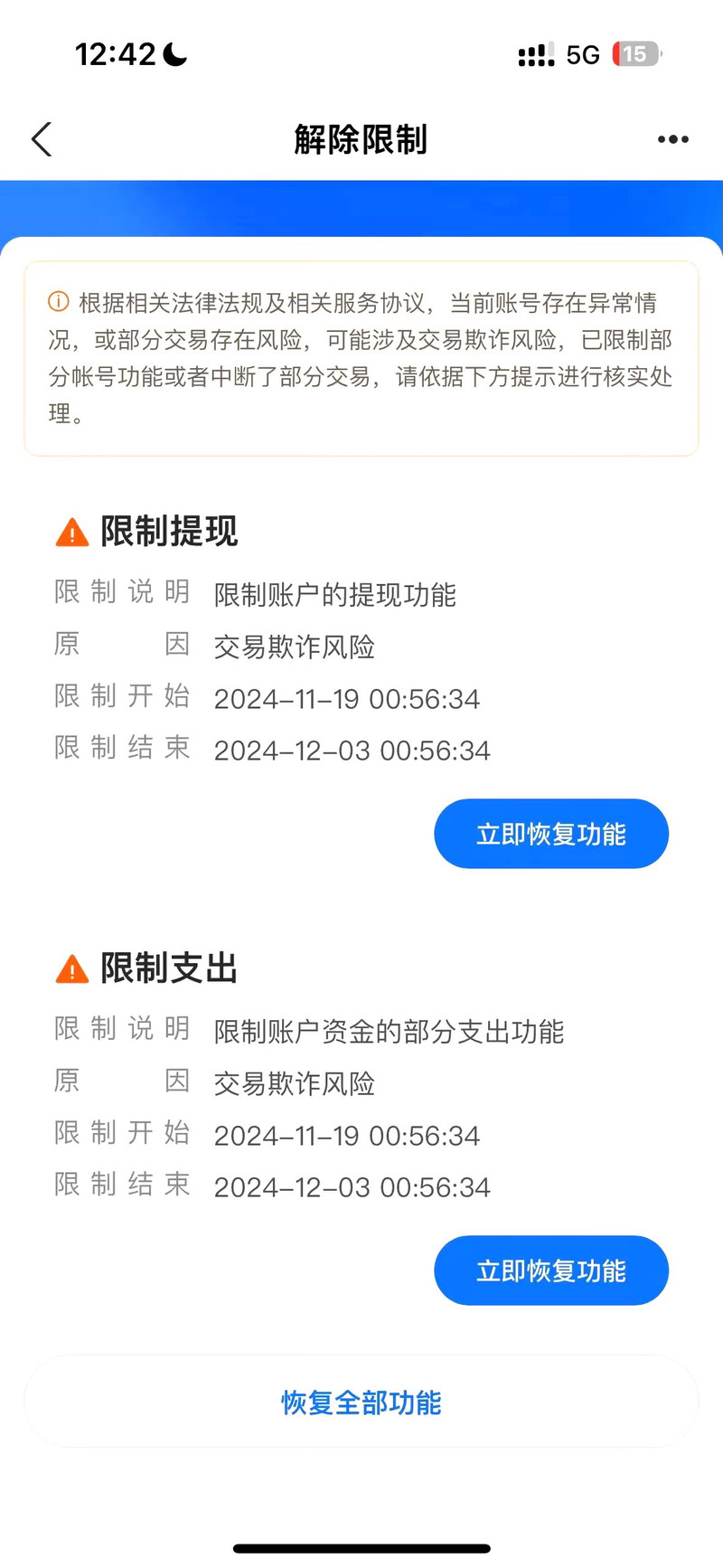This screenshot has width=723, height=1568.
Task: Tap the back arrow at top left
Action: (x=41, y=139)
